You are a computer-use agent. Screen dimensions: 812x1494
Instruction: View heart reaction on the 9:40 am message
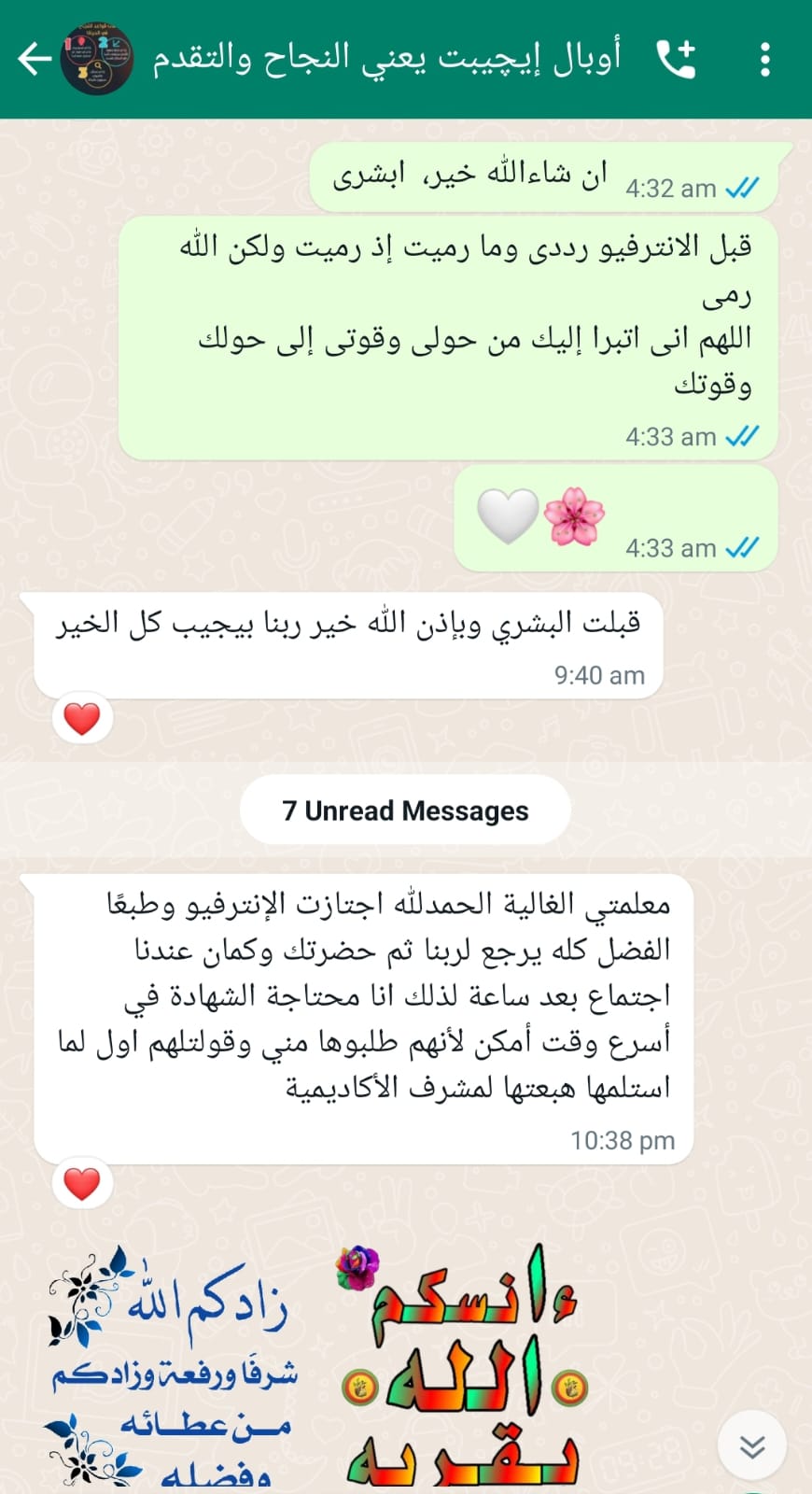pos(82,719)
